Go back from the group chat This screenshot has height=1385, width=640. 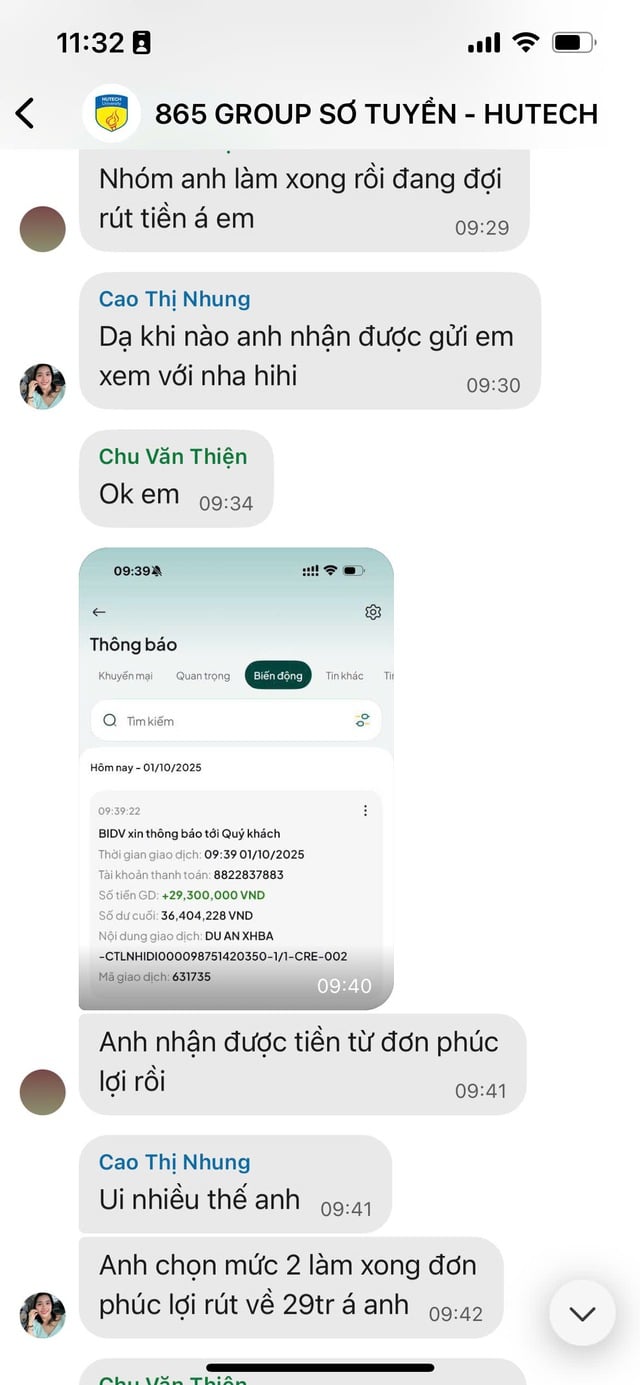click(25, 113)
